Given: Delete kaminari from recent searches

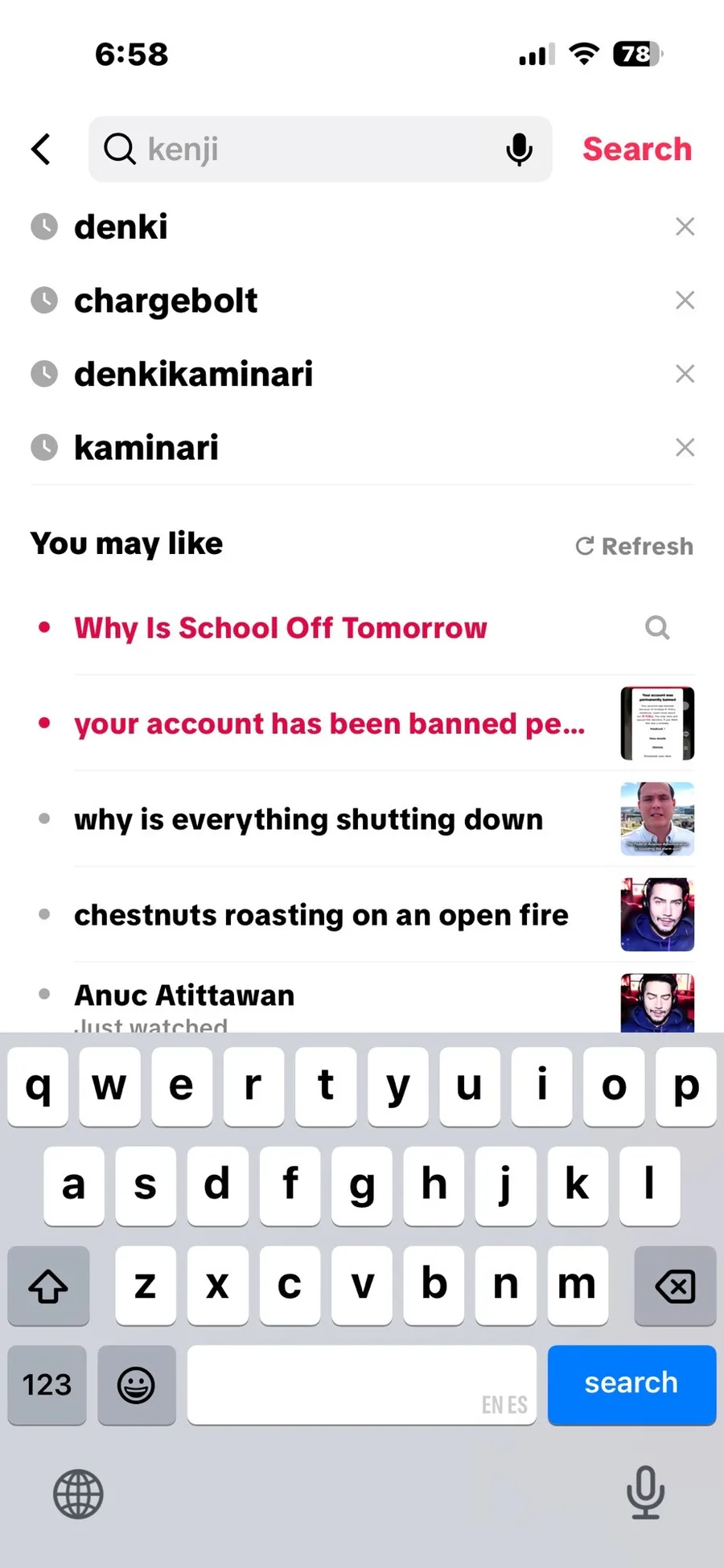Looking at the screenshot, I should 685,448.
